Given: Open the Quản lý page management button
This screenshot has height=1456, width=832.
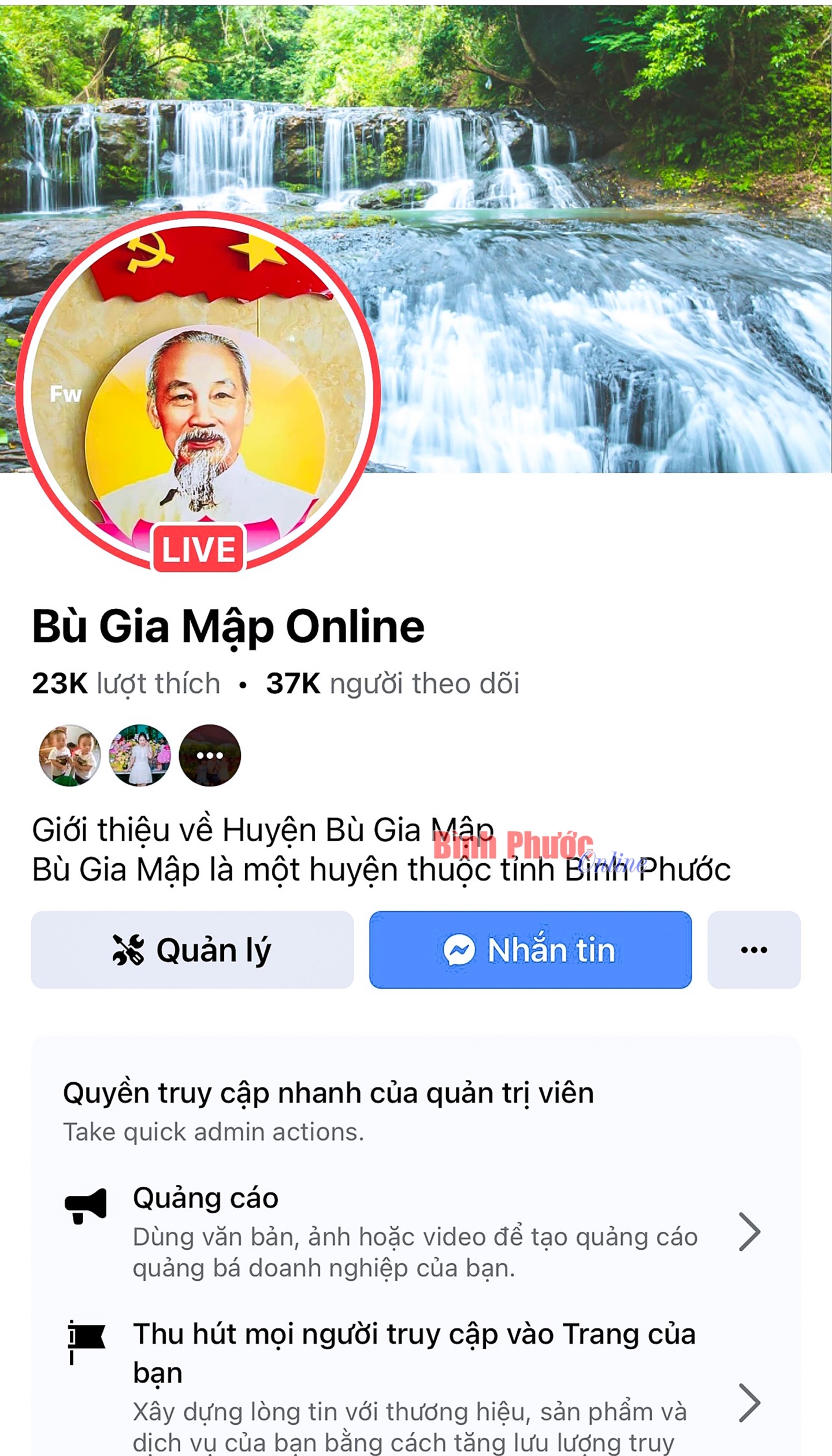Looking at the screenshot, I should click(192, 950).
